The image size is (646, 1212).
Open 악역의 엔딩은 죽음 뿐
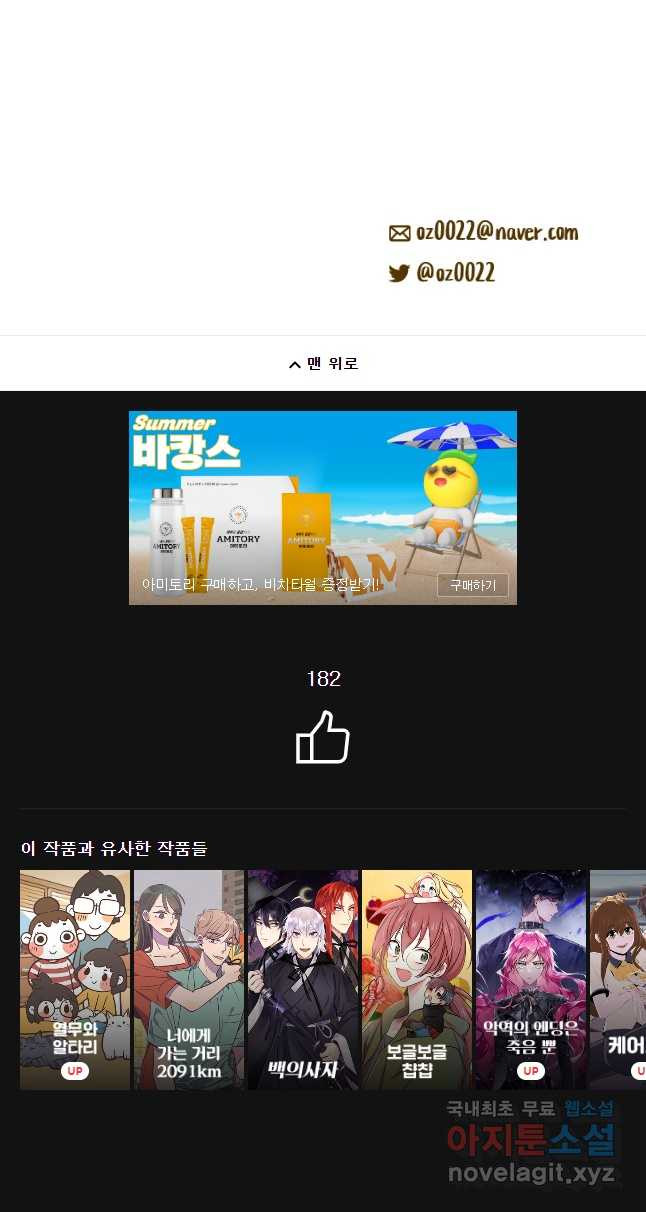(x=531, y=979)
